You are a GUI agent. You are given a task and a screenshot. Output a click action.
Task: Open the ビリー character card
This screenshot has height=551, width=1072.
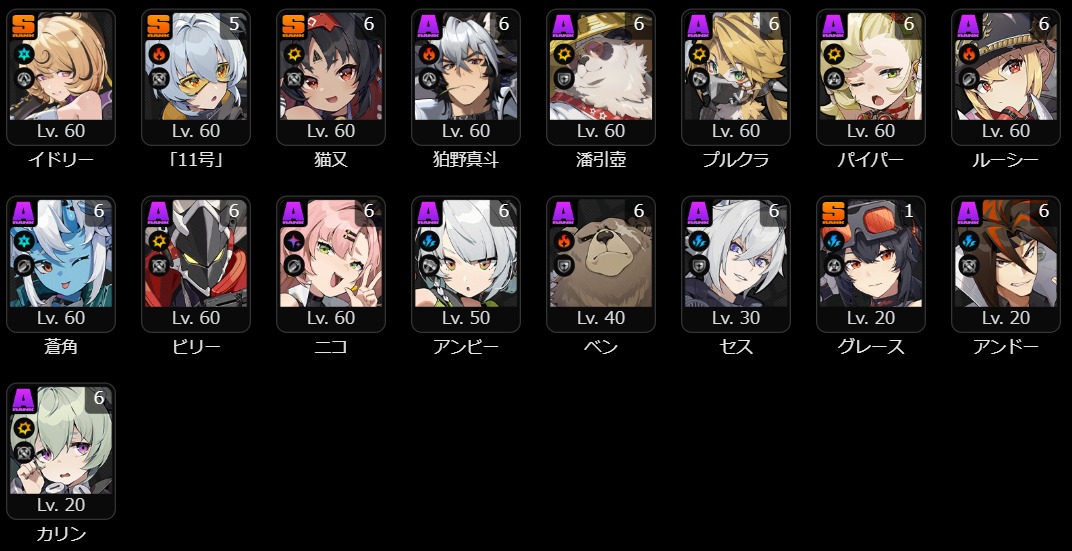(x=195, y=263)
